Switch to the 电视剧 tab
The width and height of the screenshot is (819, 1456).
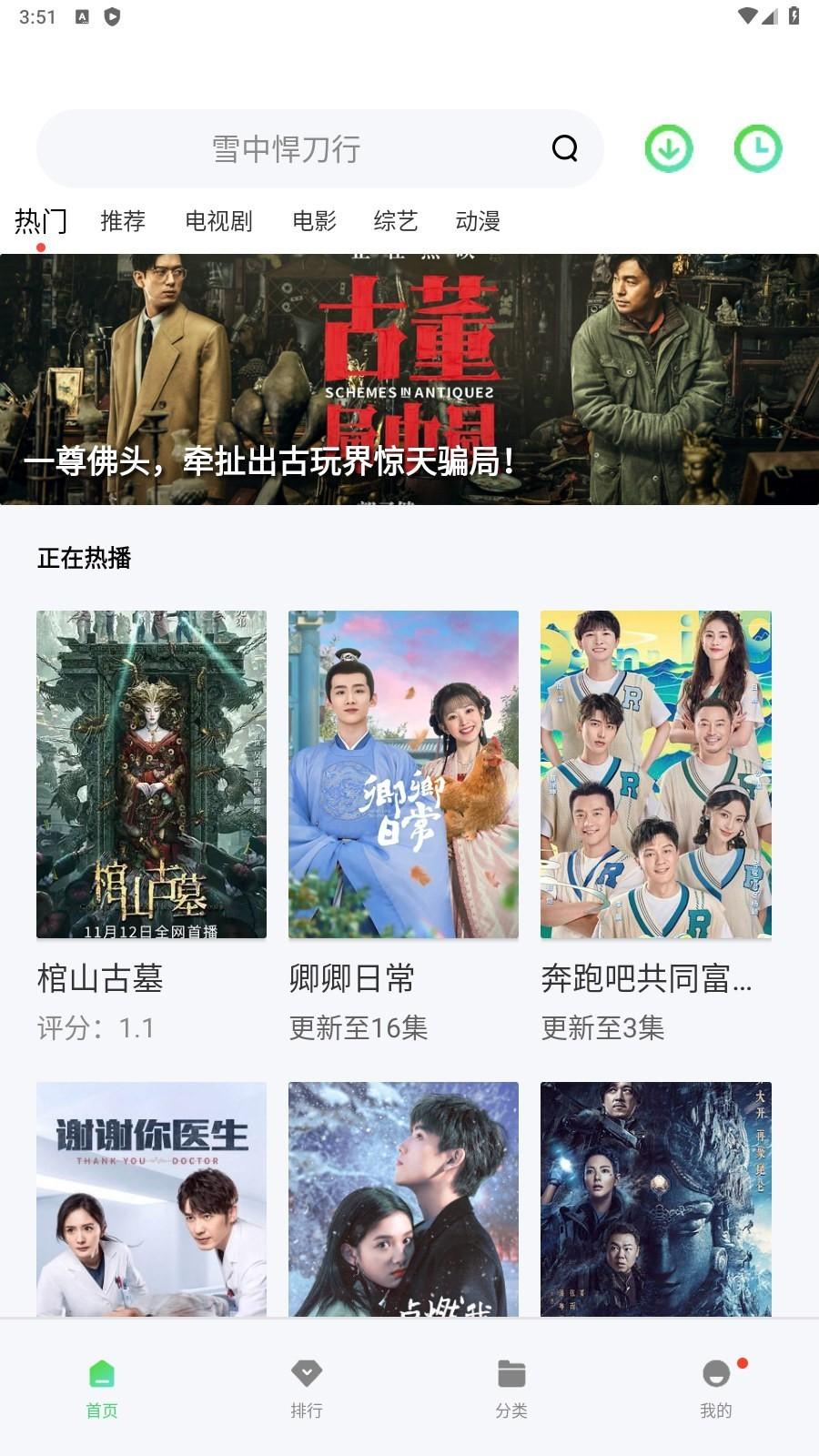pos(218,221)
